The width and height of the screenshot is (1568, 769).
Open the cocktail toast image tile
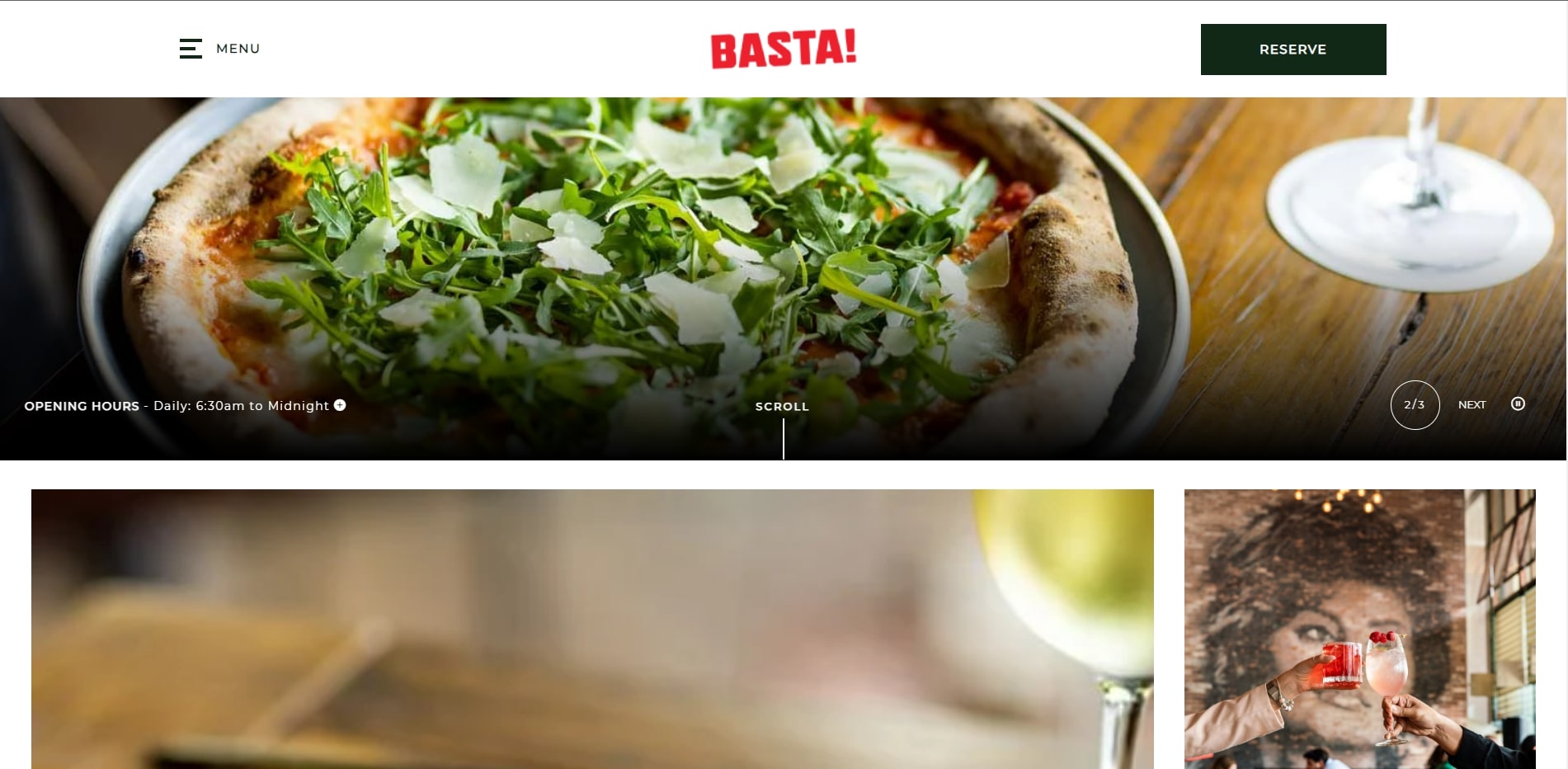(x=1359, y=629)
